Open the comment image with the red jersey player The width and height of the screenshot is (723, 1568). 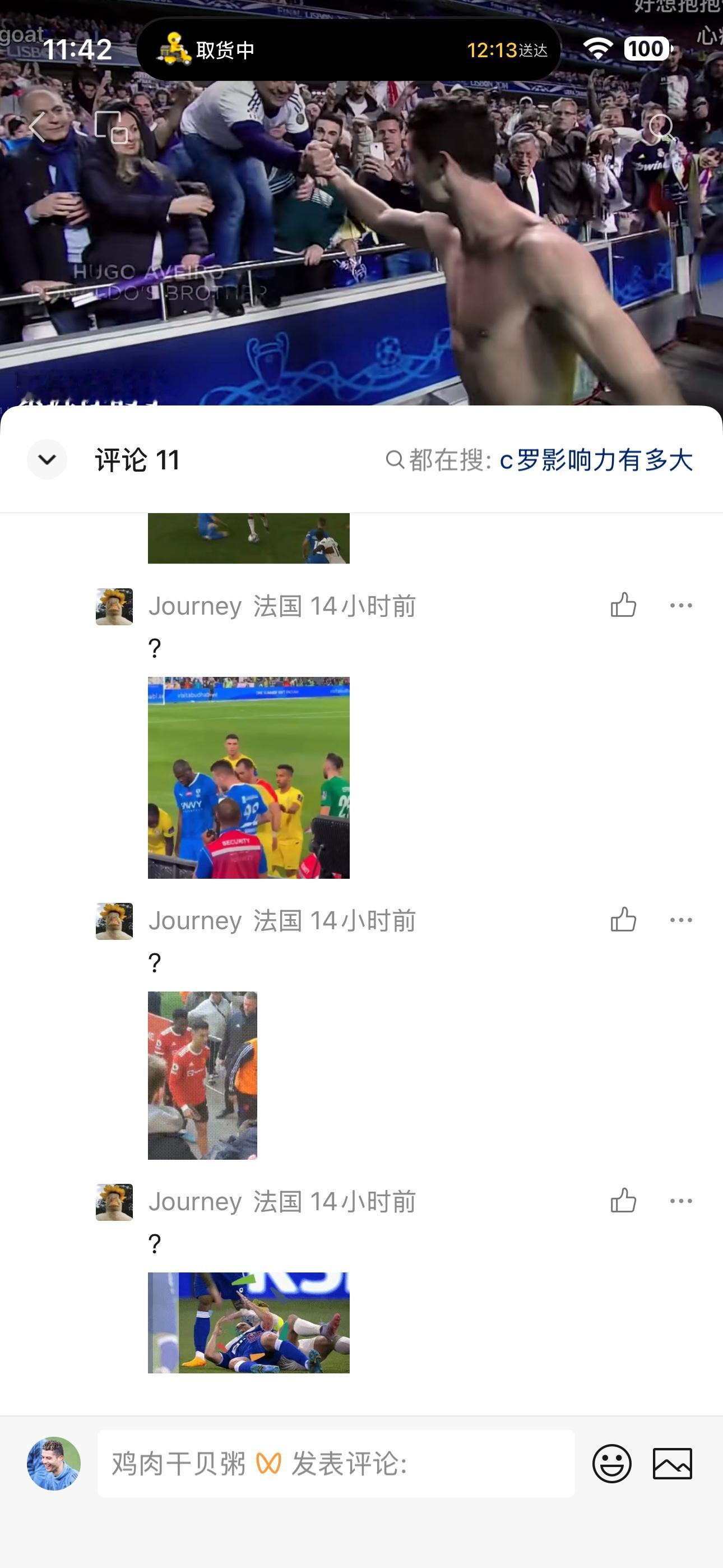click(202, 1075)
